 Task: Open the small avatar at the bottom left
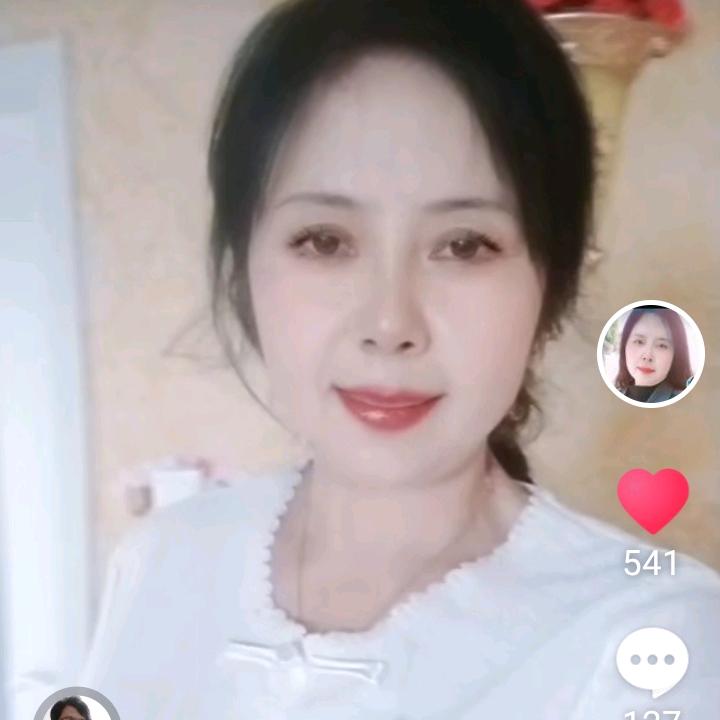75,708
